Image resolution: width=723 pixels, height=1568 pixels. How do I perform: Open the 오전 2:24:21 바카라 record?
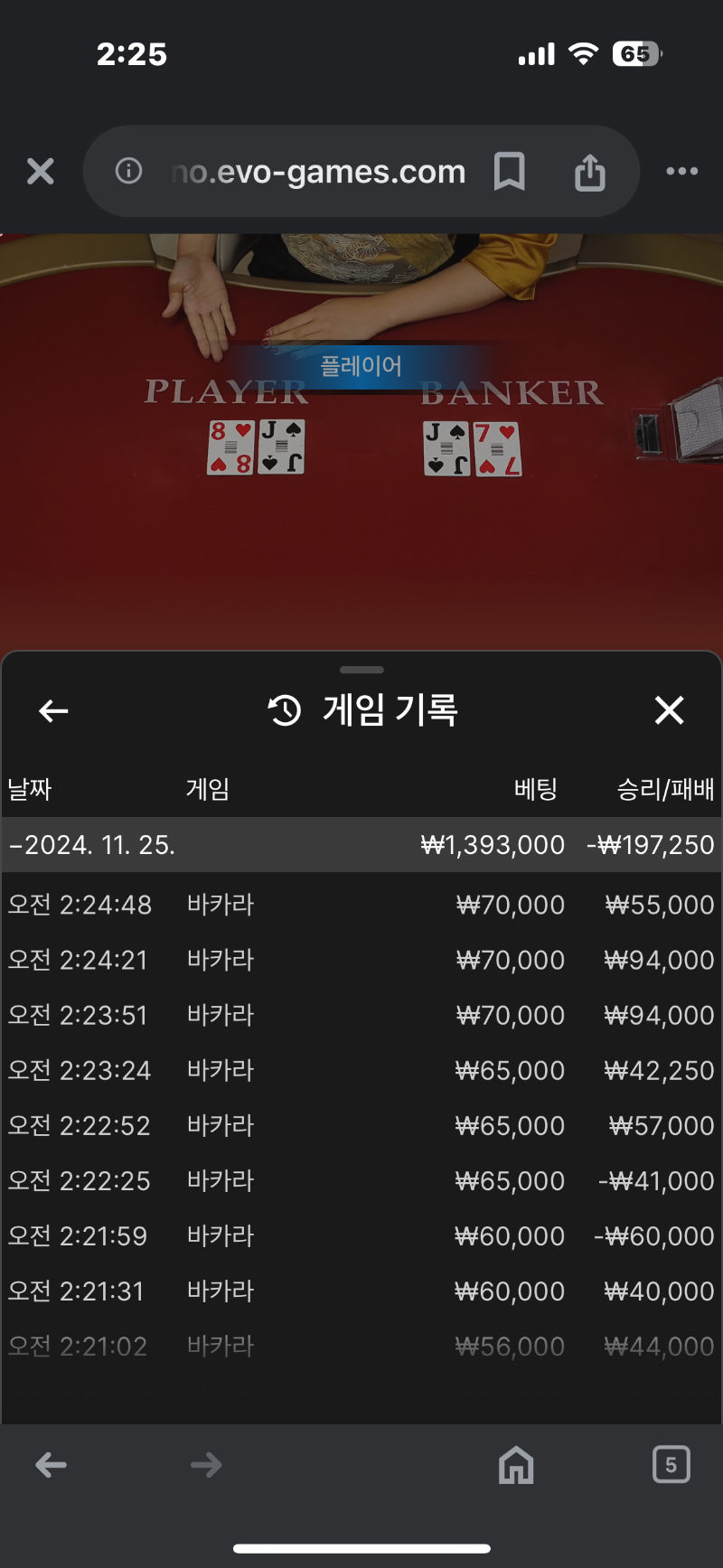(x=361, y=960)
